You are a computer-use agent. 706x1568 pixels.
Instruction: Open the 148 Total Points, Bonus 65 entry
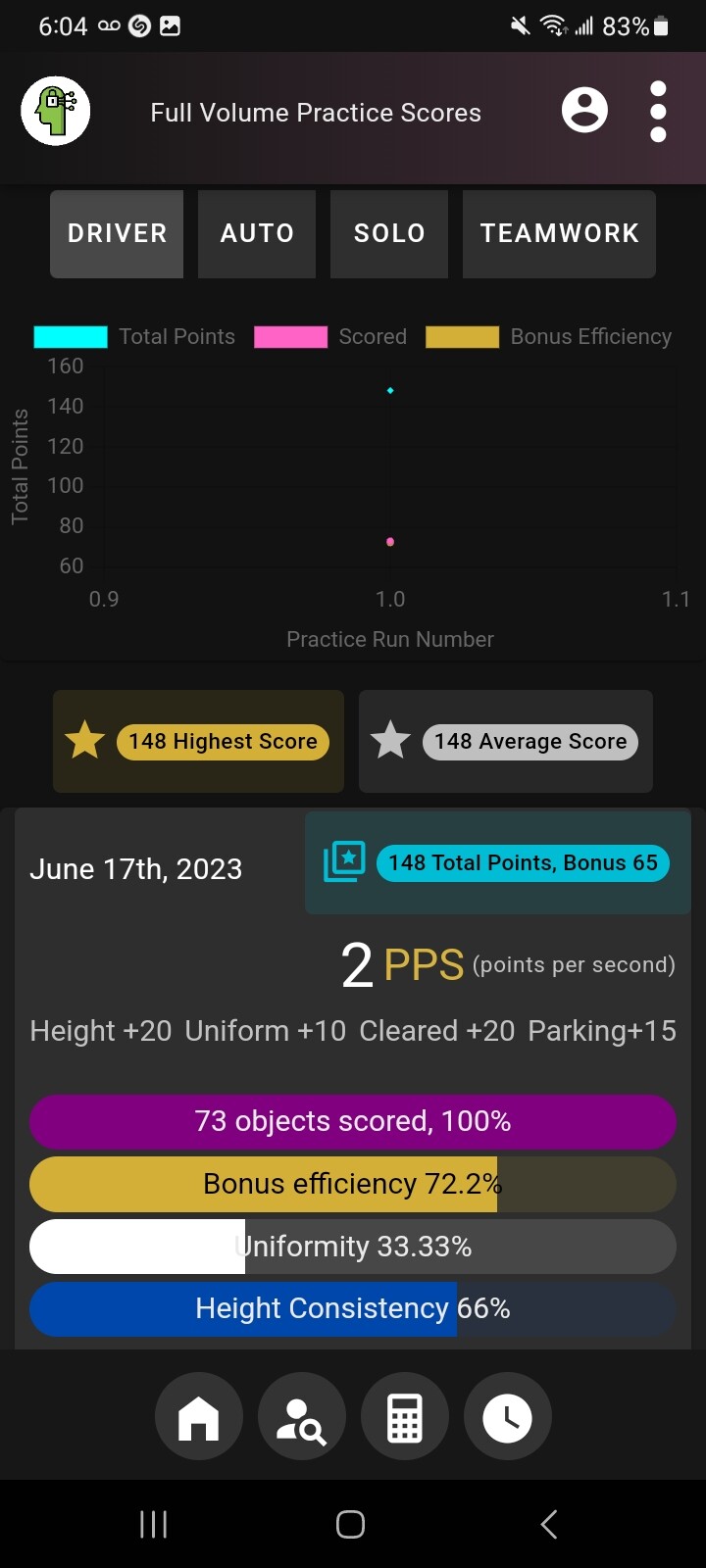(523, 863)
